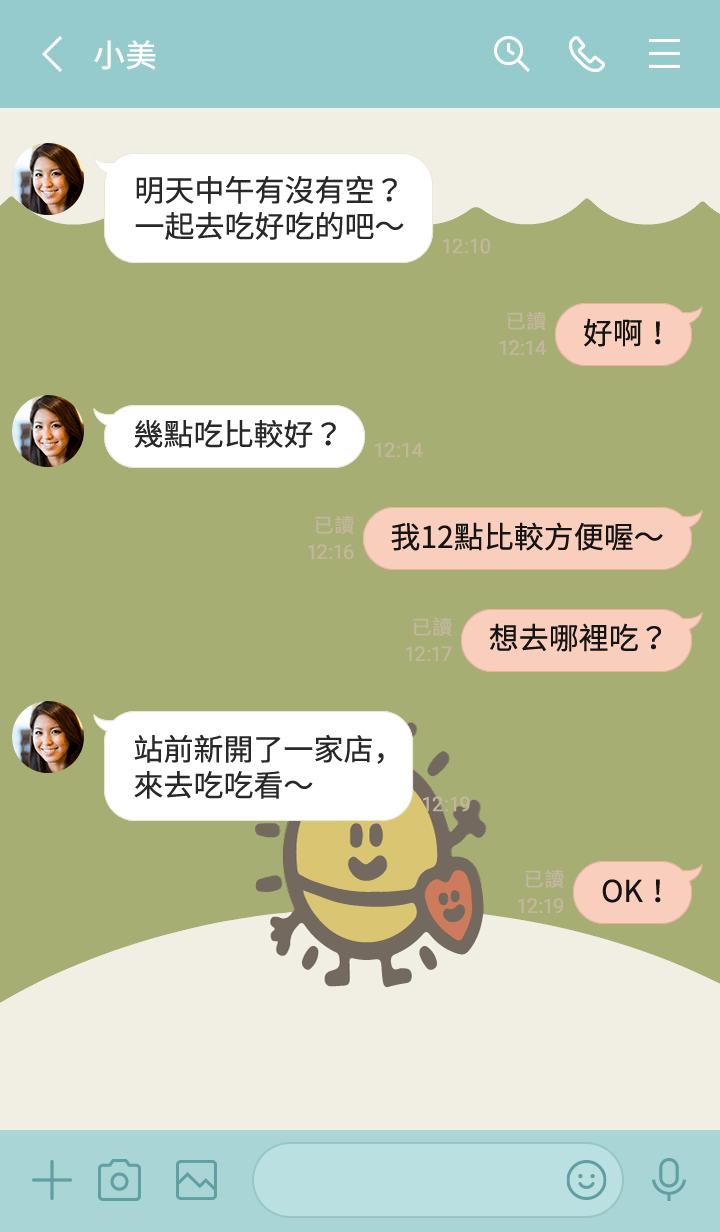Start a voice call with 小美
The image size is (720, 1232).
(587, 54)
